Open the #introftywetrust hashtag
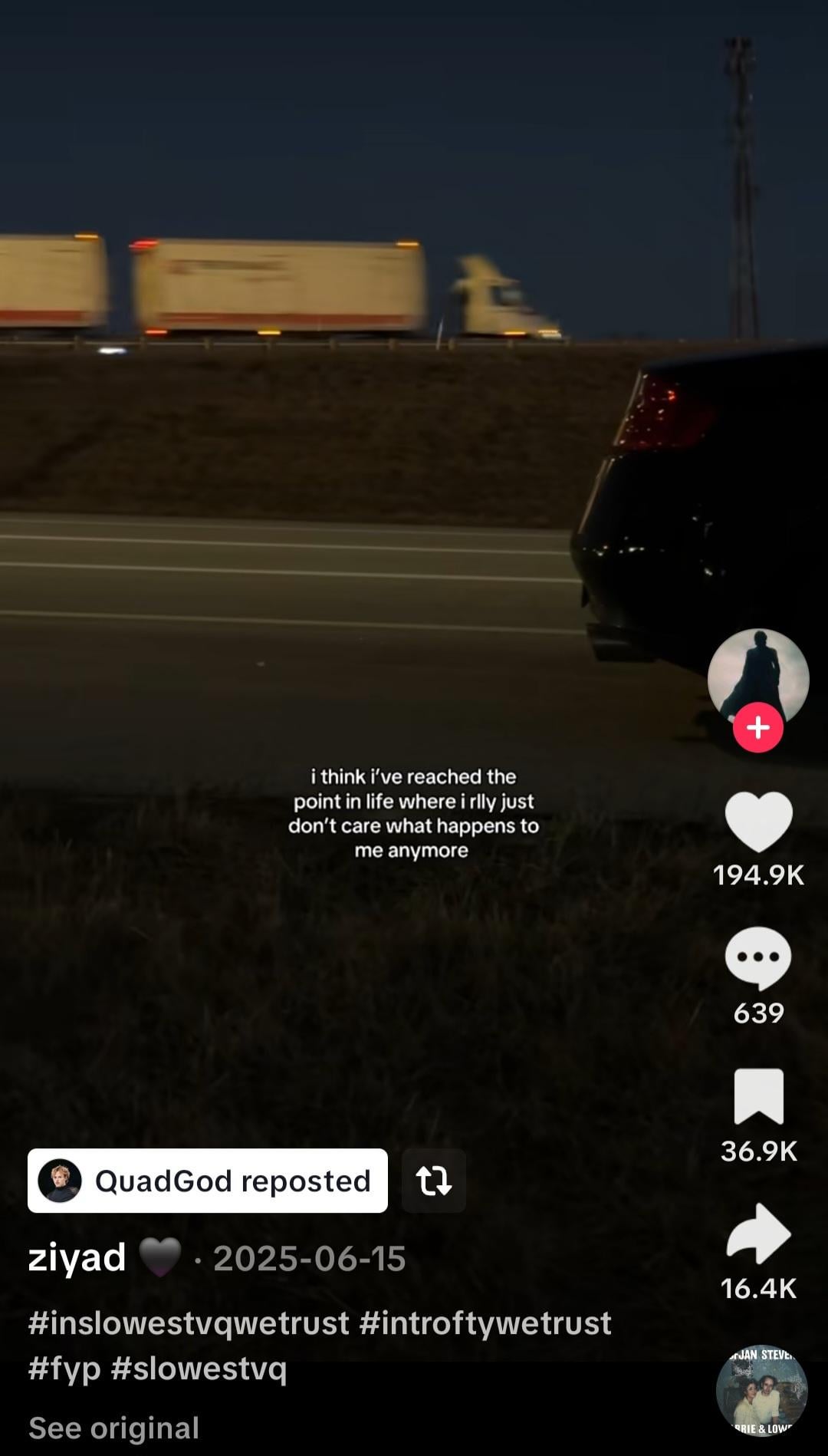The image size is (828, 1456). 485,1323
